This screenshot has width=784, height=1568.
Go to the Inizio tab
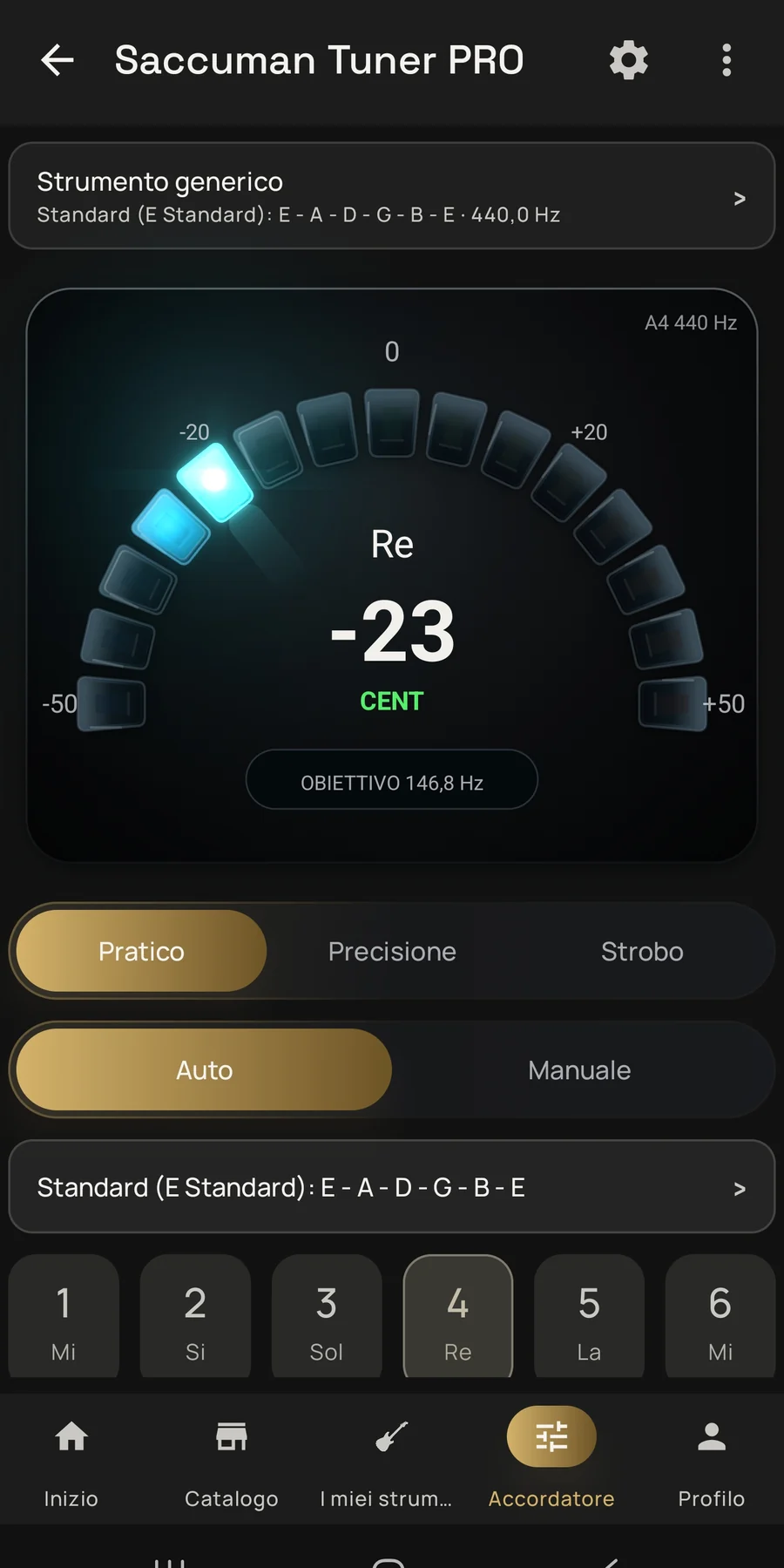71,1458
